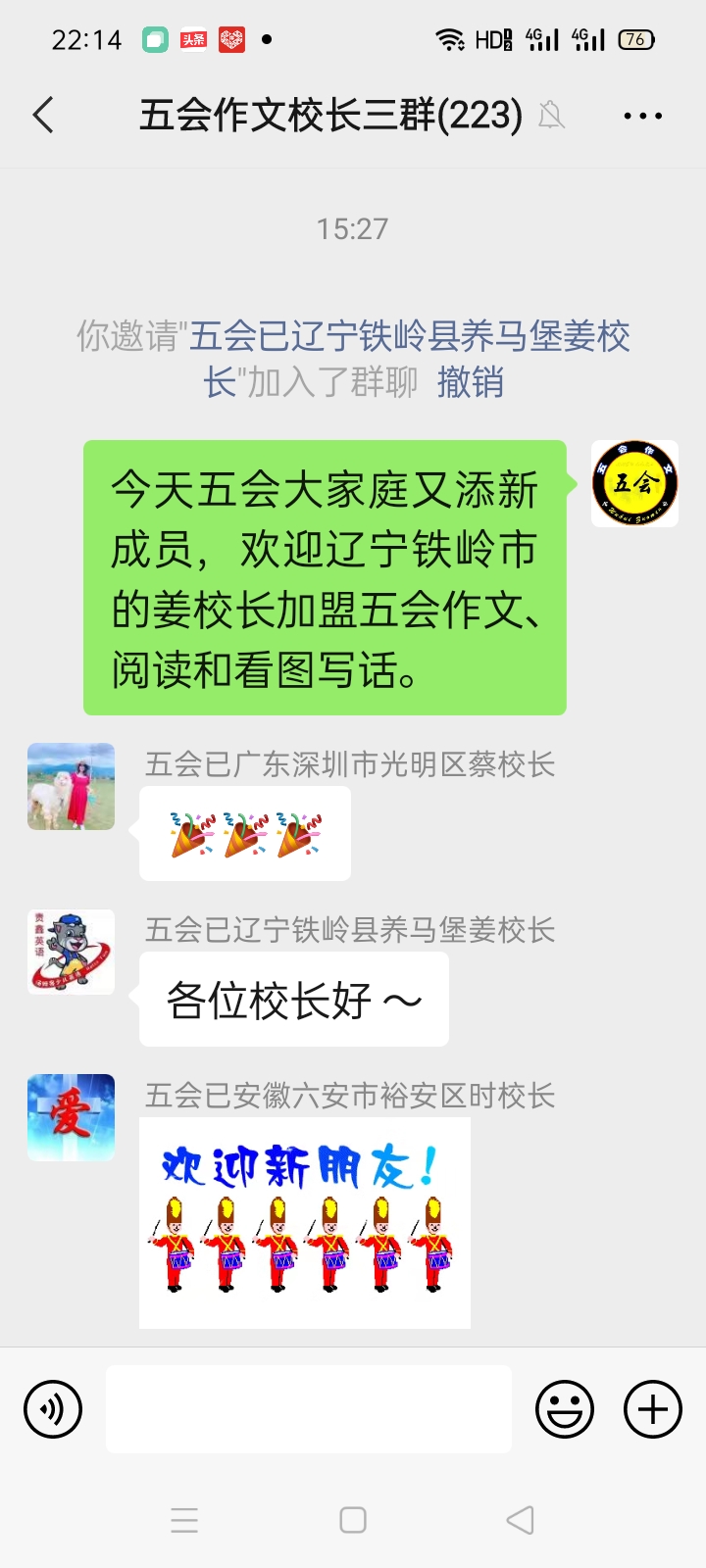706x1568 pixels.
Task: Focus the message text field
Action: click(308, 1409)
